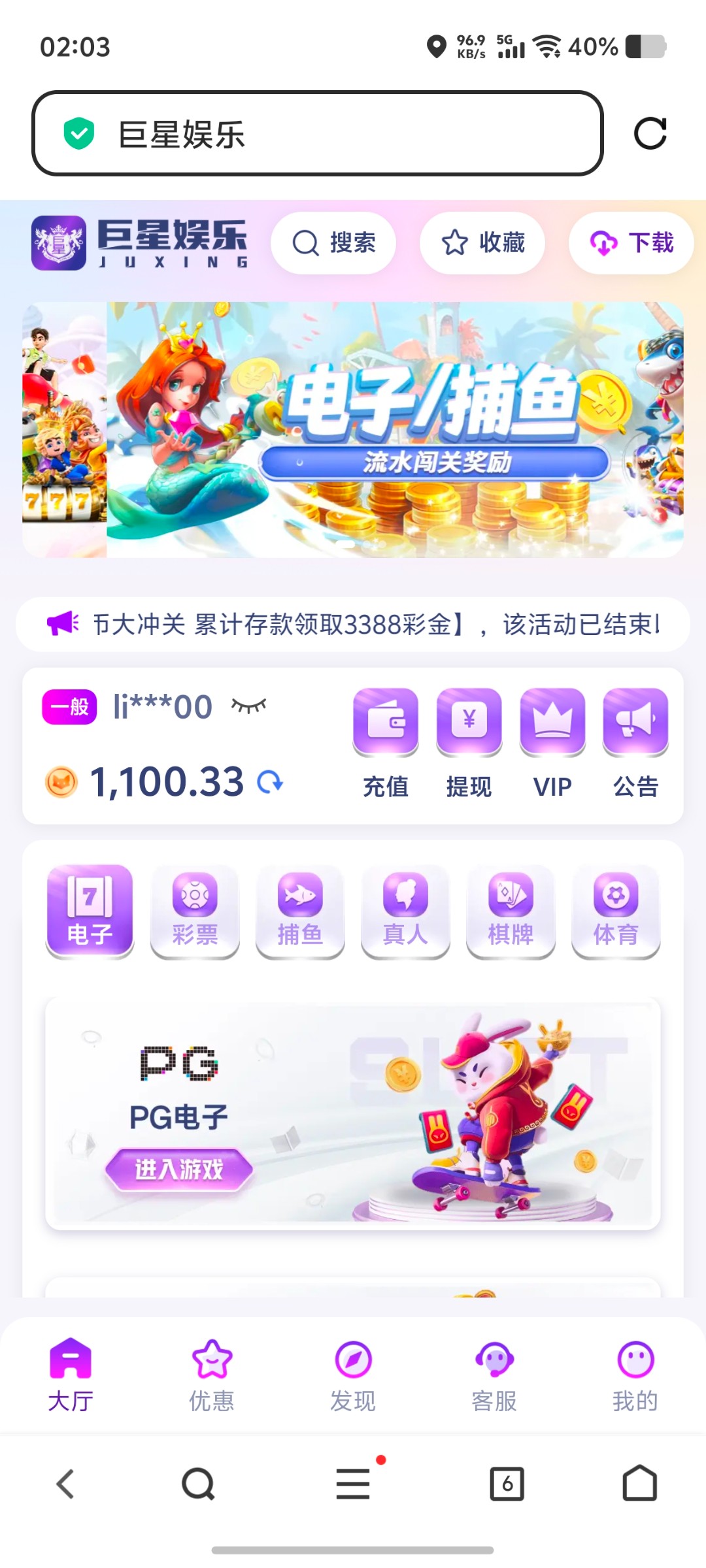Open the 搜索 search button
Viewport: 706px width, 1568px height.
pos(333,243)
